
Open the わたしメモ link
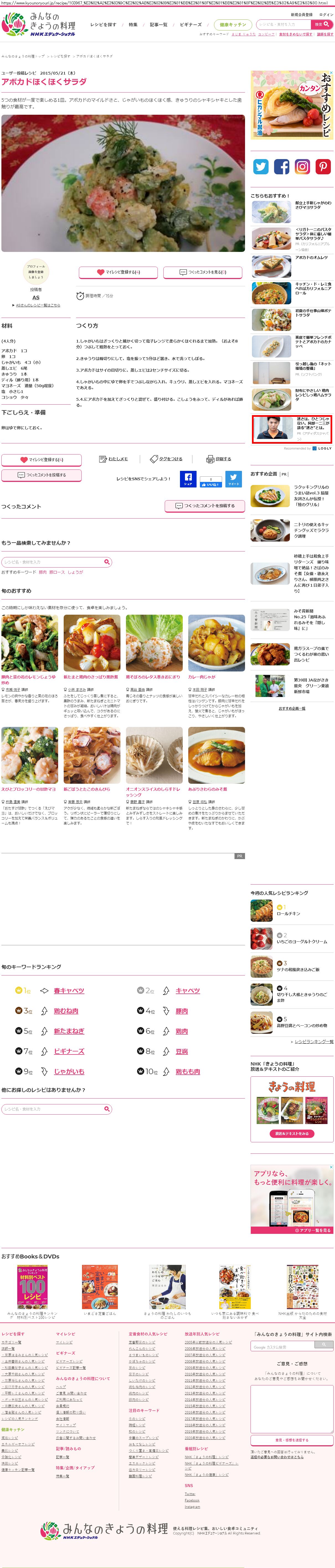click(114, 459)
